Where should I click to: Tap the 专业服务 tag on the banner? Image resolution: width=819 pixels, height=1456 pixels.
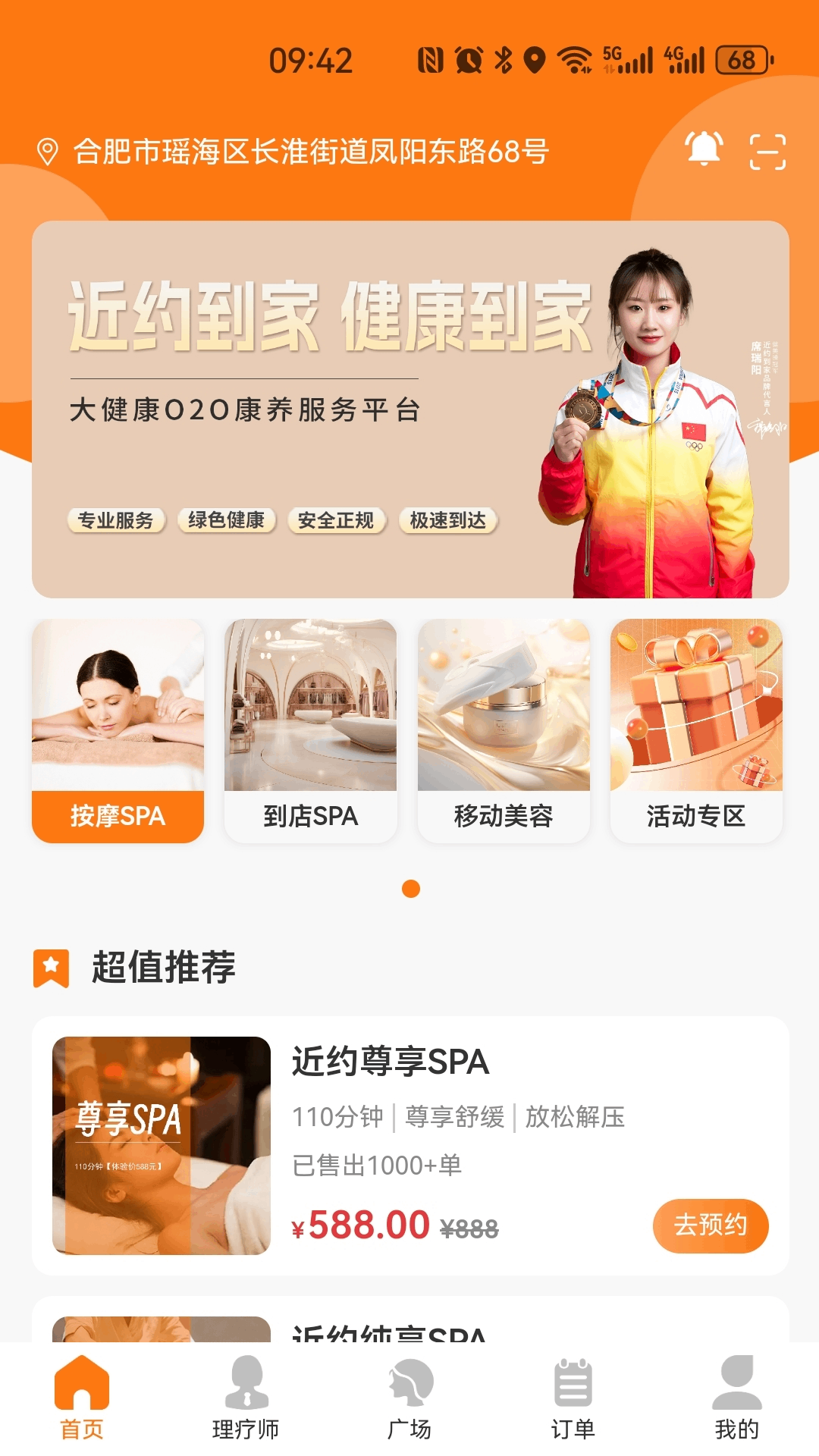115,521
